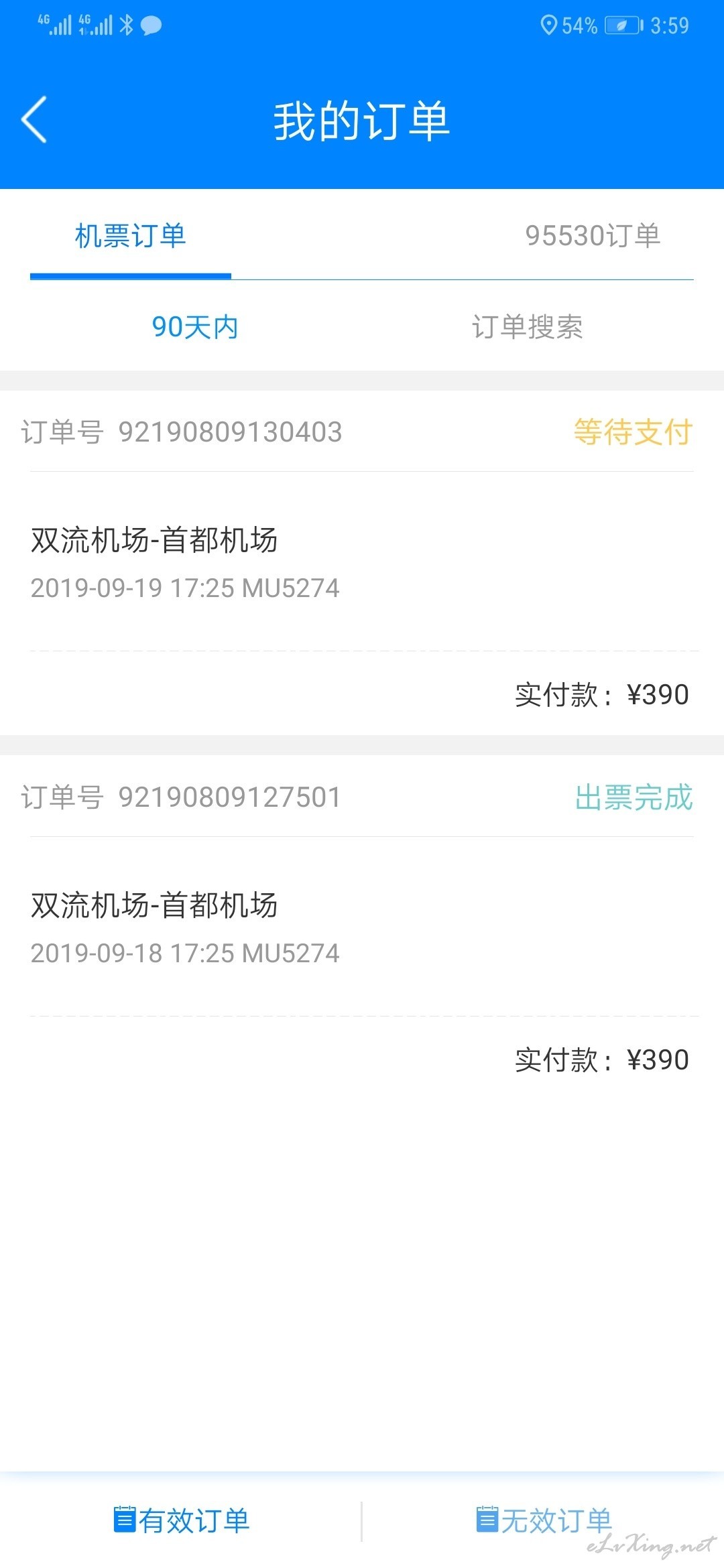This screenshot has width=724, height=1568.
Task: Open 订单搜索 to search orders
Action: pyautogui.click(x=528, y=327)
